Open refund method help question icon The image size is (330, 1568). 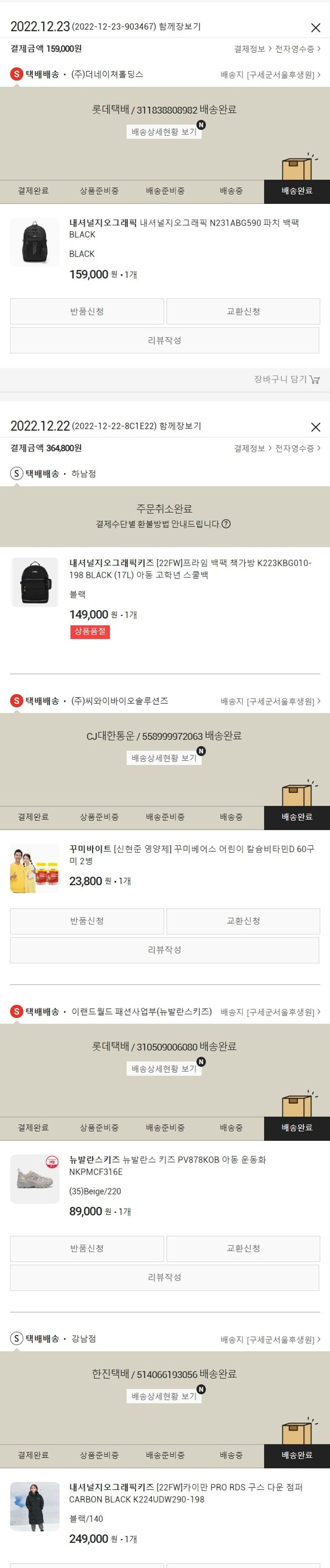226,523
